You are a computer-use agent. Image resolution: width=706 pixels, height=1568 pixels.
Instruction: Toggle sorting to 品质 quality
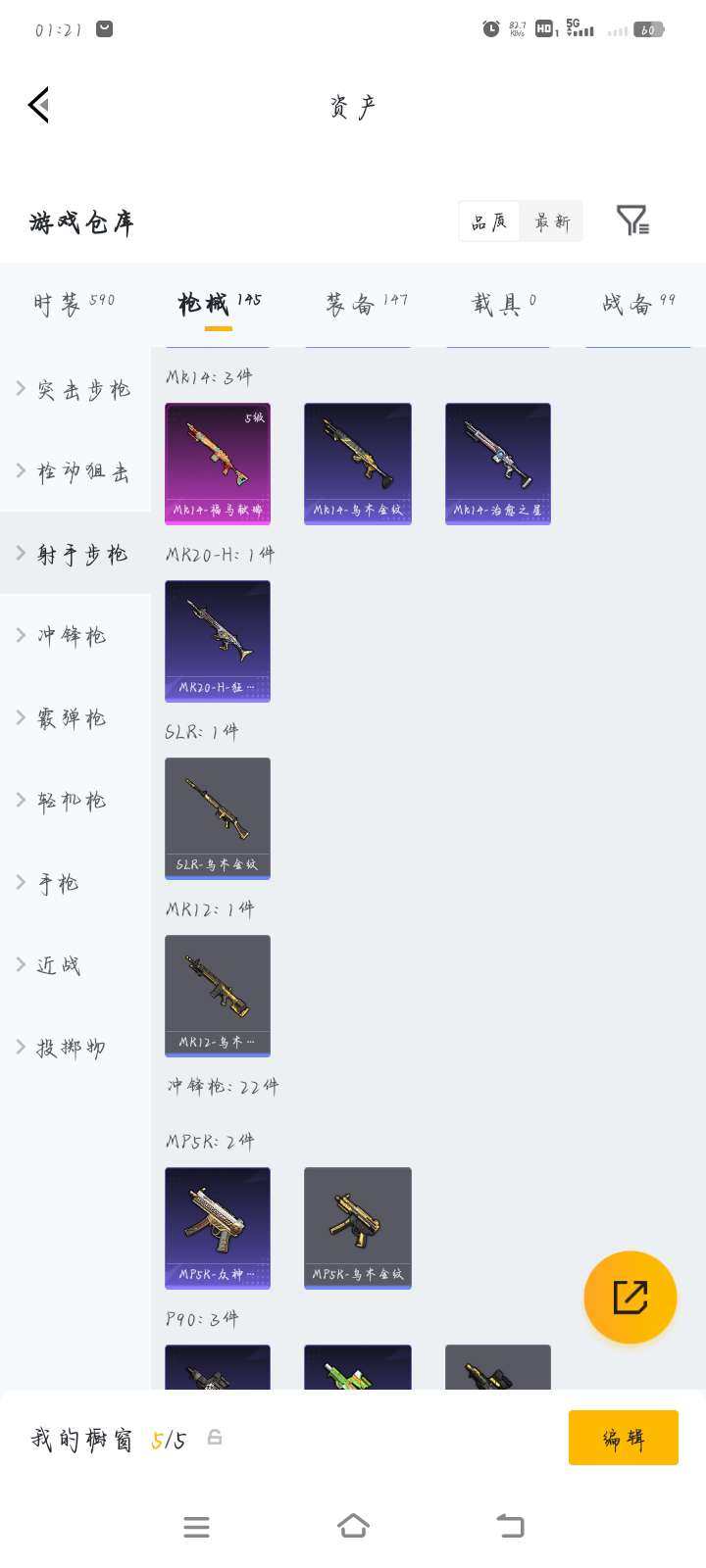point(489,220)
